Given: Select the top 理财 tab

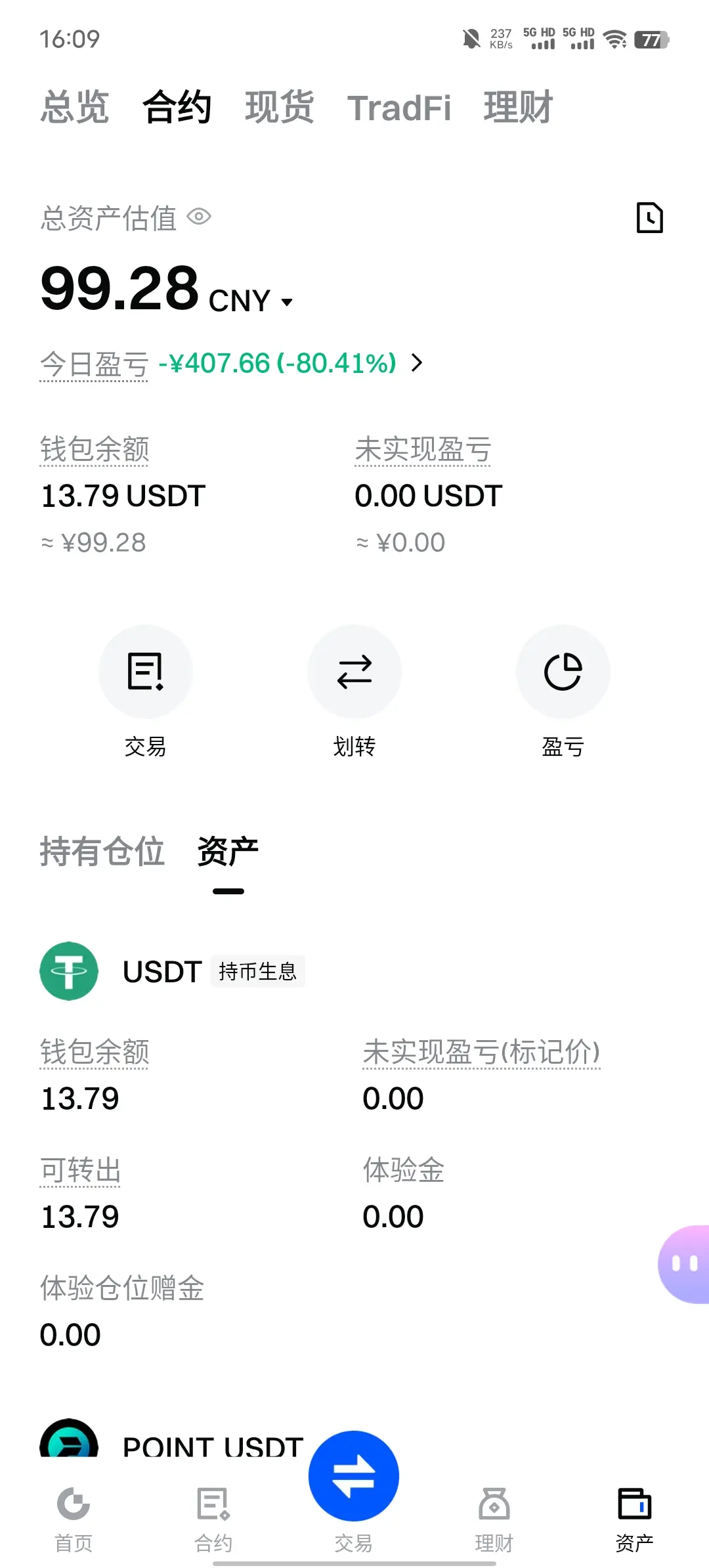Looking at the screenshot, I should click(518, 108).
